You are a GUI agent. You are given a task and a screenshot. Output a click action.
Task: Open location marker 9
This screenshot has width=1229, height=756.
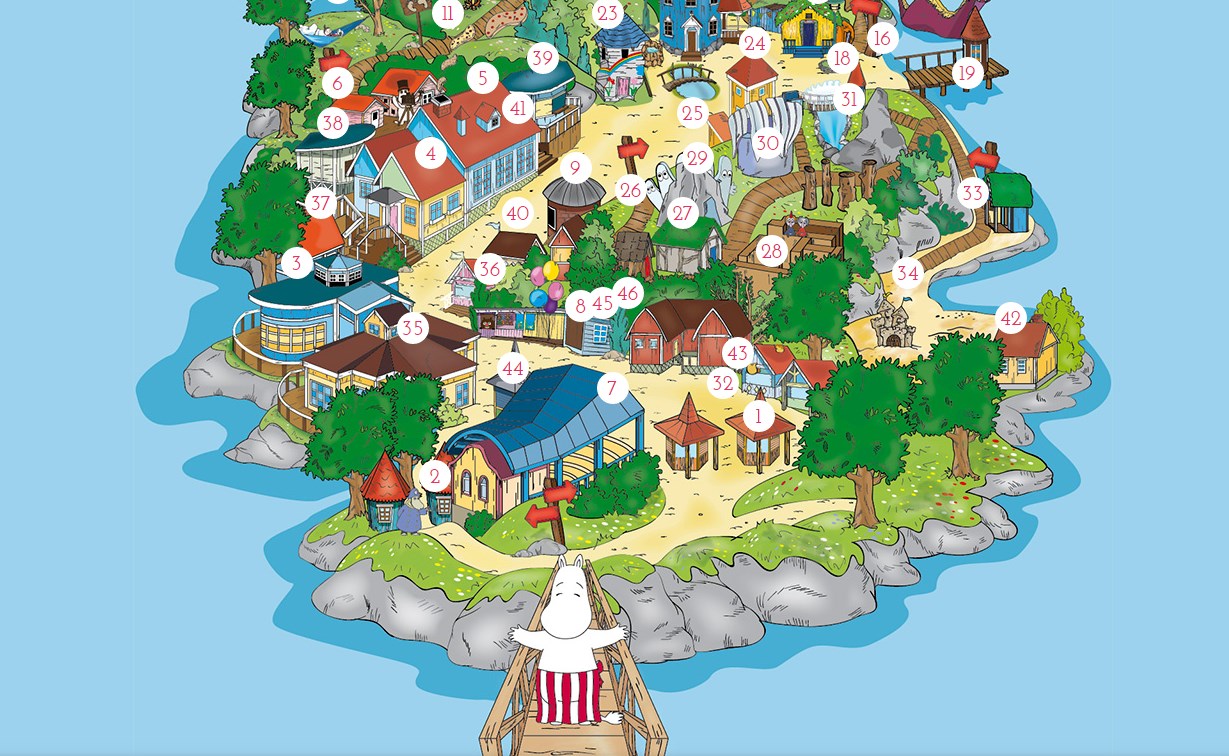click(x=575, y=168)
